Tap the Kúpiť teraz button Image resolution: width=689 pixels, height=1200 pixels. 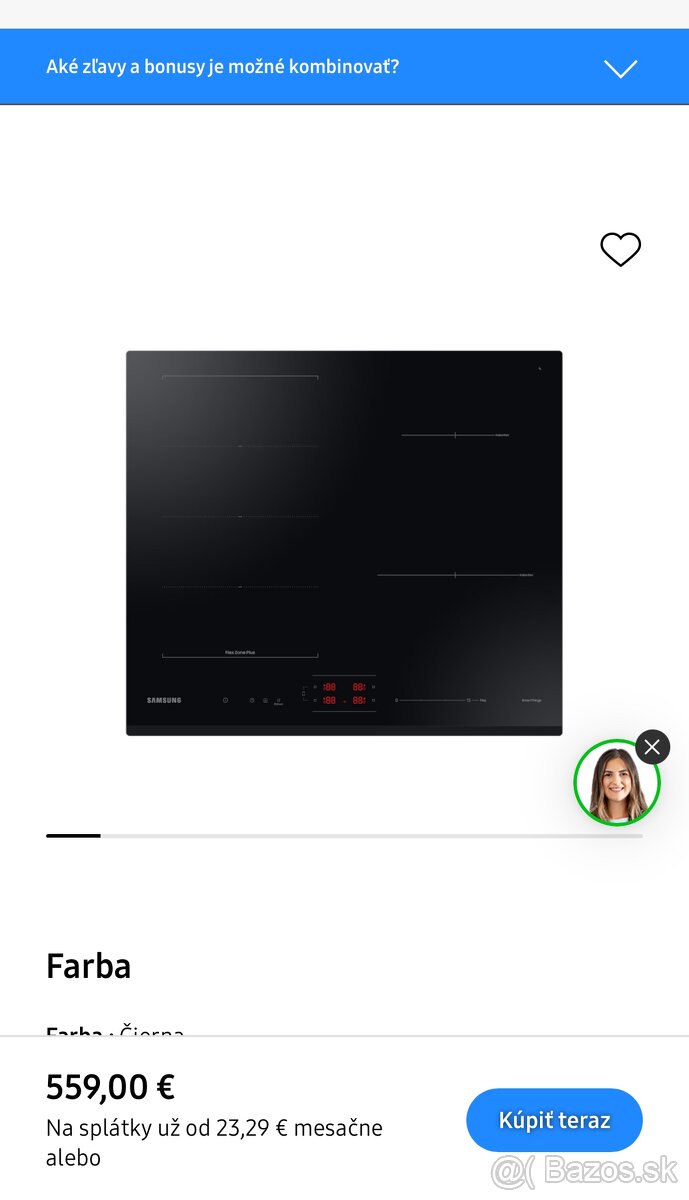tap(554, 1120)
